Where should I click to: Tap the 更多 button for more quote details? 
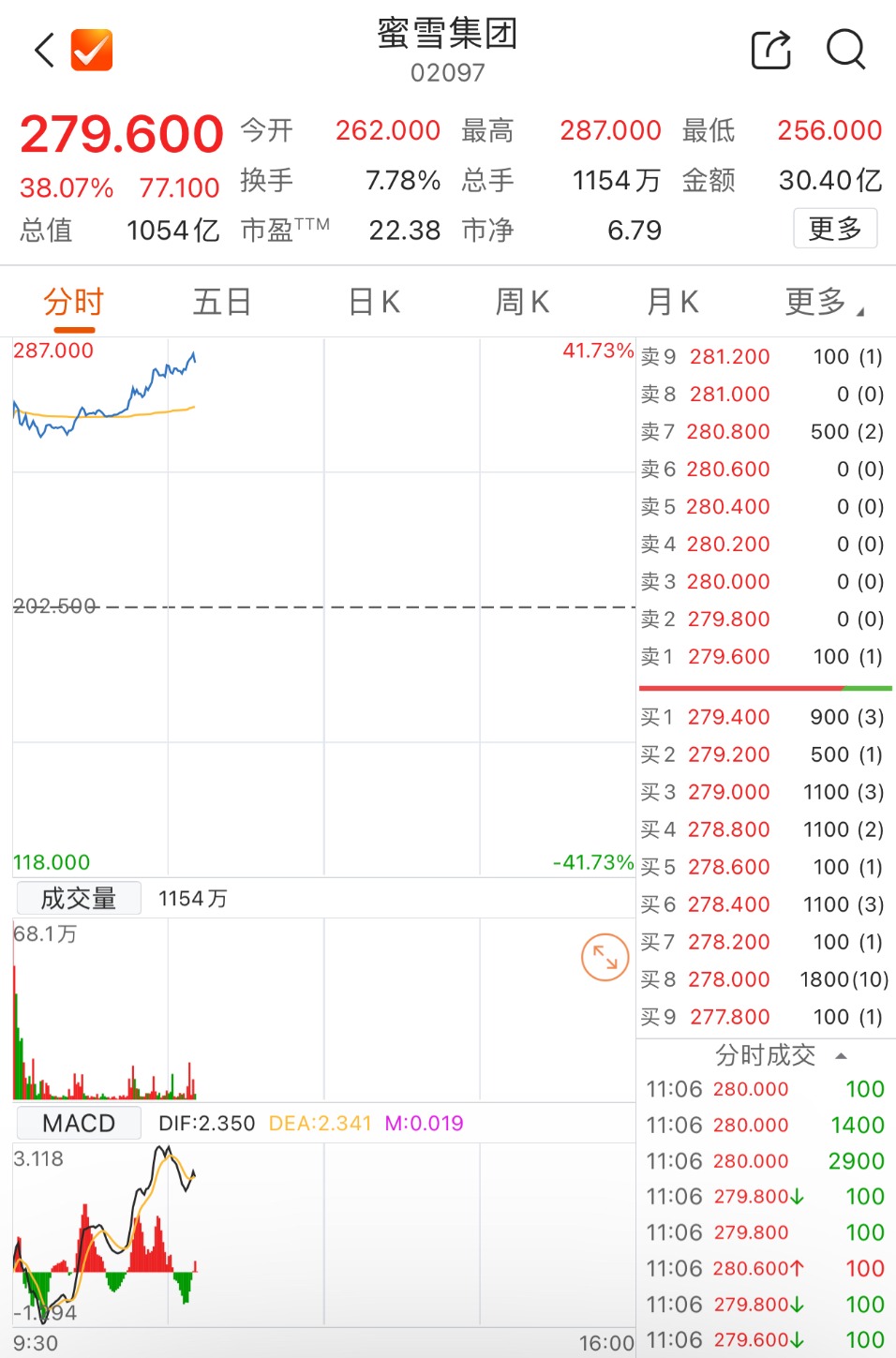(835, 228)
